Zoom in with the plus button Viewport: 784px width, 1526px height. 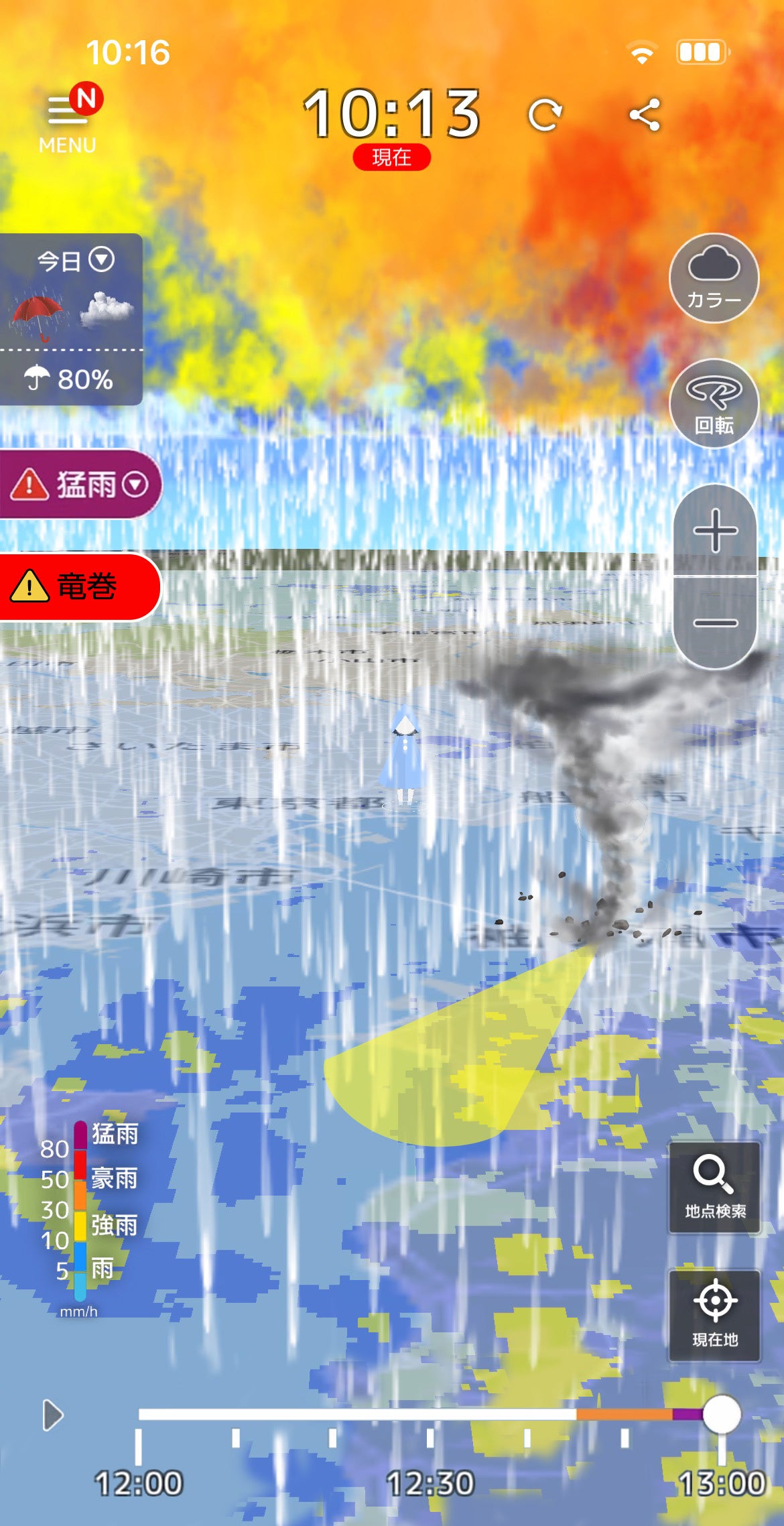click(715, 531)
